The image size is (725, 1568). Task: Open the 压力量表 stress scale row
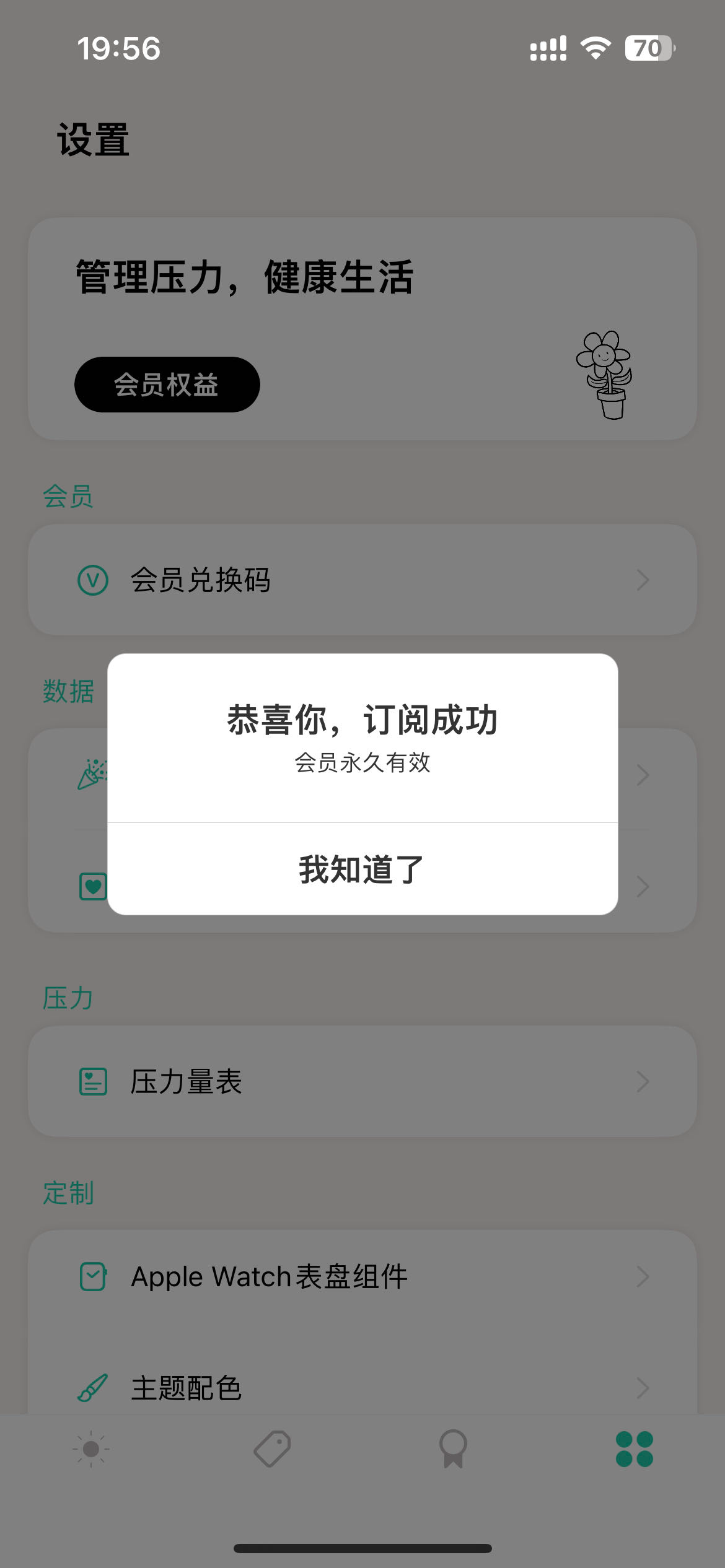(x=362, y=1082)
